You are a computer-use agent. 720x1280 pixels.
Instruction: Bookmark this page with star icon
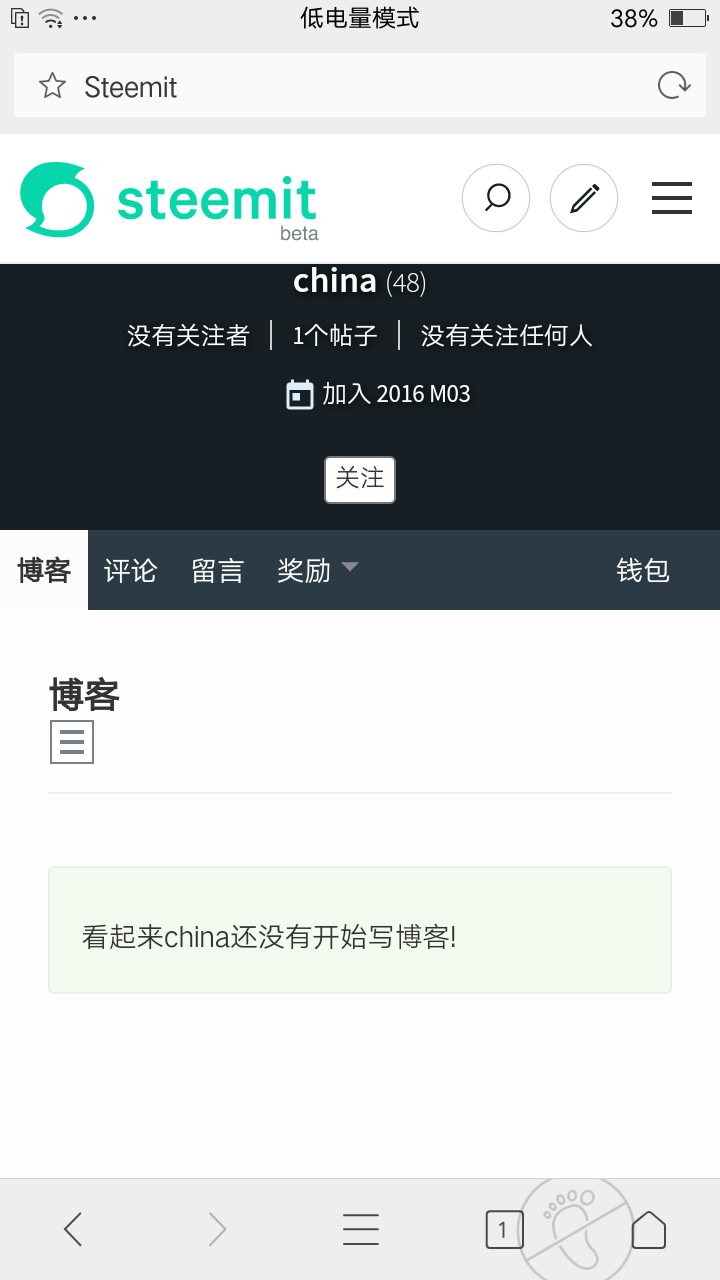click(x=52, y=86)
